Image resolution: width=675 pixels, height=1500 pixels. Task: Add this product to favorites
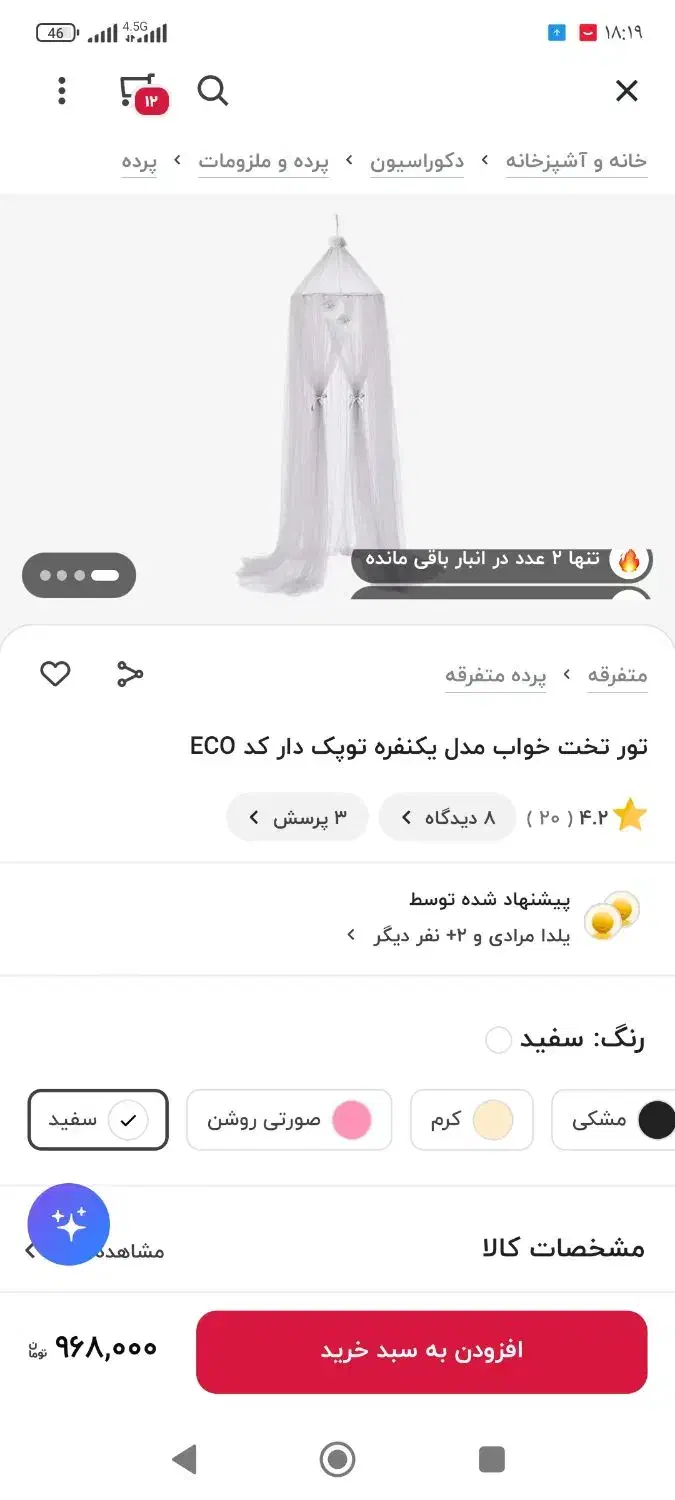55,674
